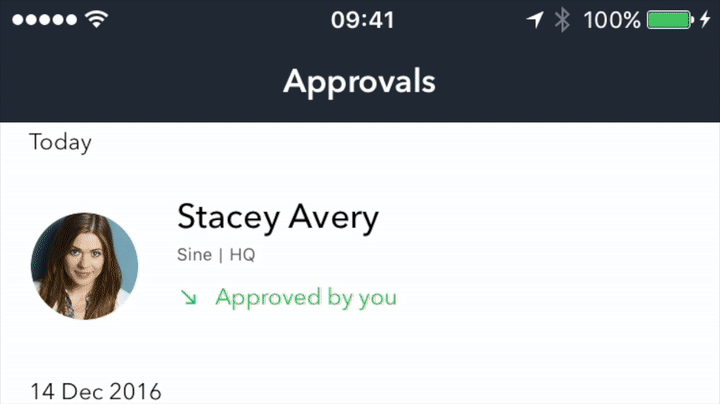The image size is (720, 404).
Task: Open Stacey Avery's approval entry
Action: pos(278,218)
